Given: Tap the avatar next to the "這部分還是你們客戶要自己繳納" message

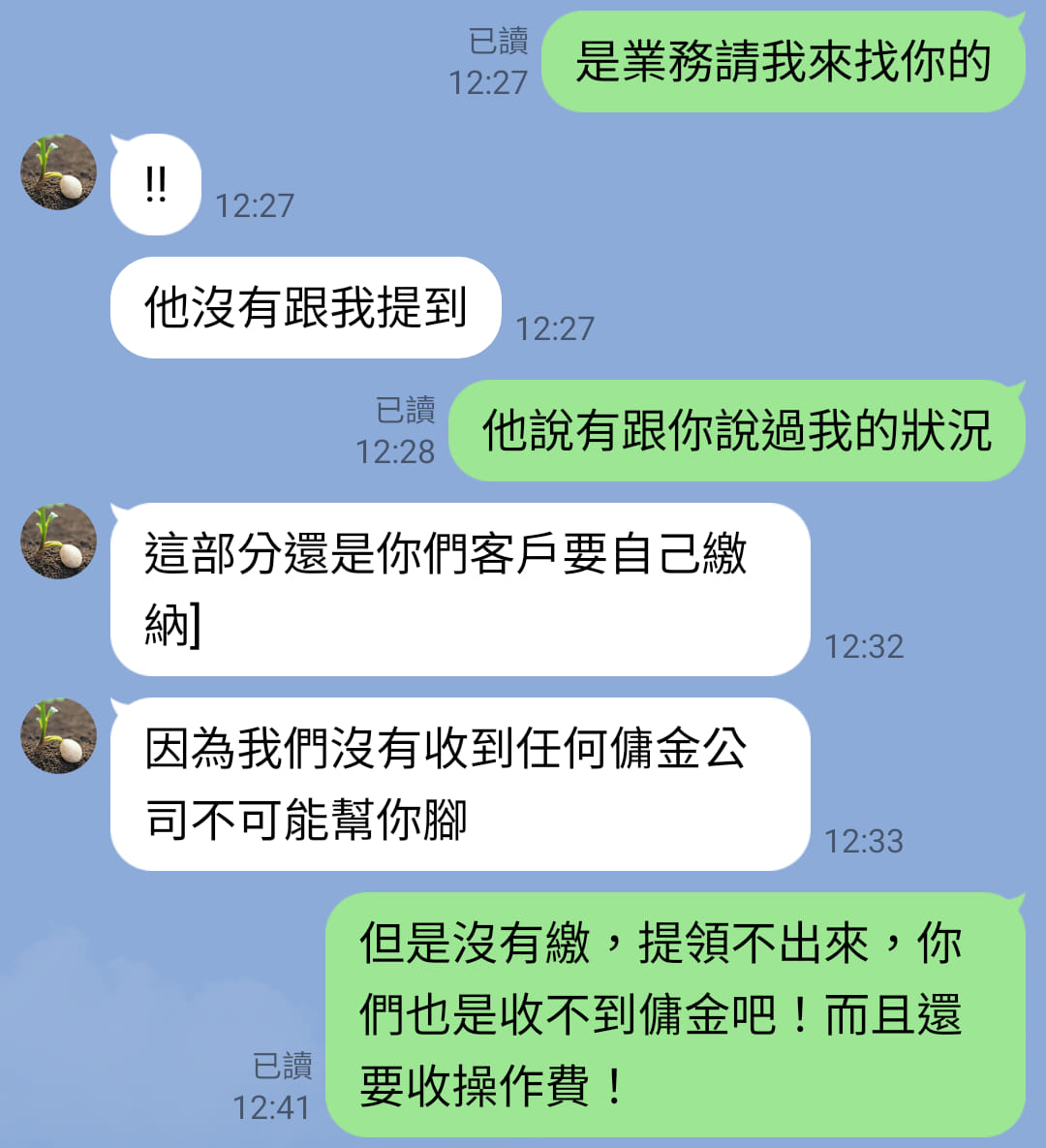Looking at the screenshot, I should coord(59,542).
